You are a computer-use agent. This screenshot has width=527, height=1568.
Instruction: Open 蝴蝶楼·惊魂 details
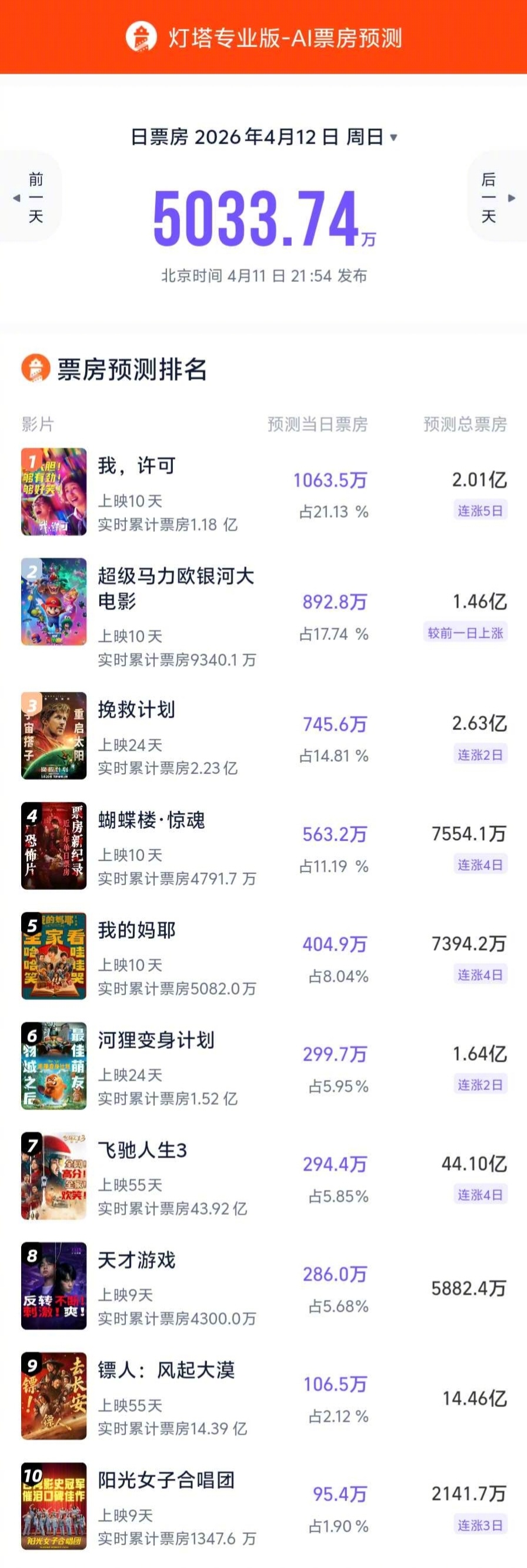[x=151, y=820]
